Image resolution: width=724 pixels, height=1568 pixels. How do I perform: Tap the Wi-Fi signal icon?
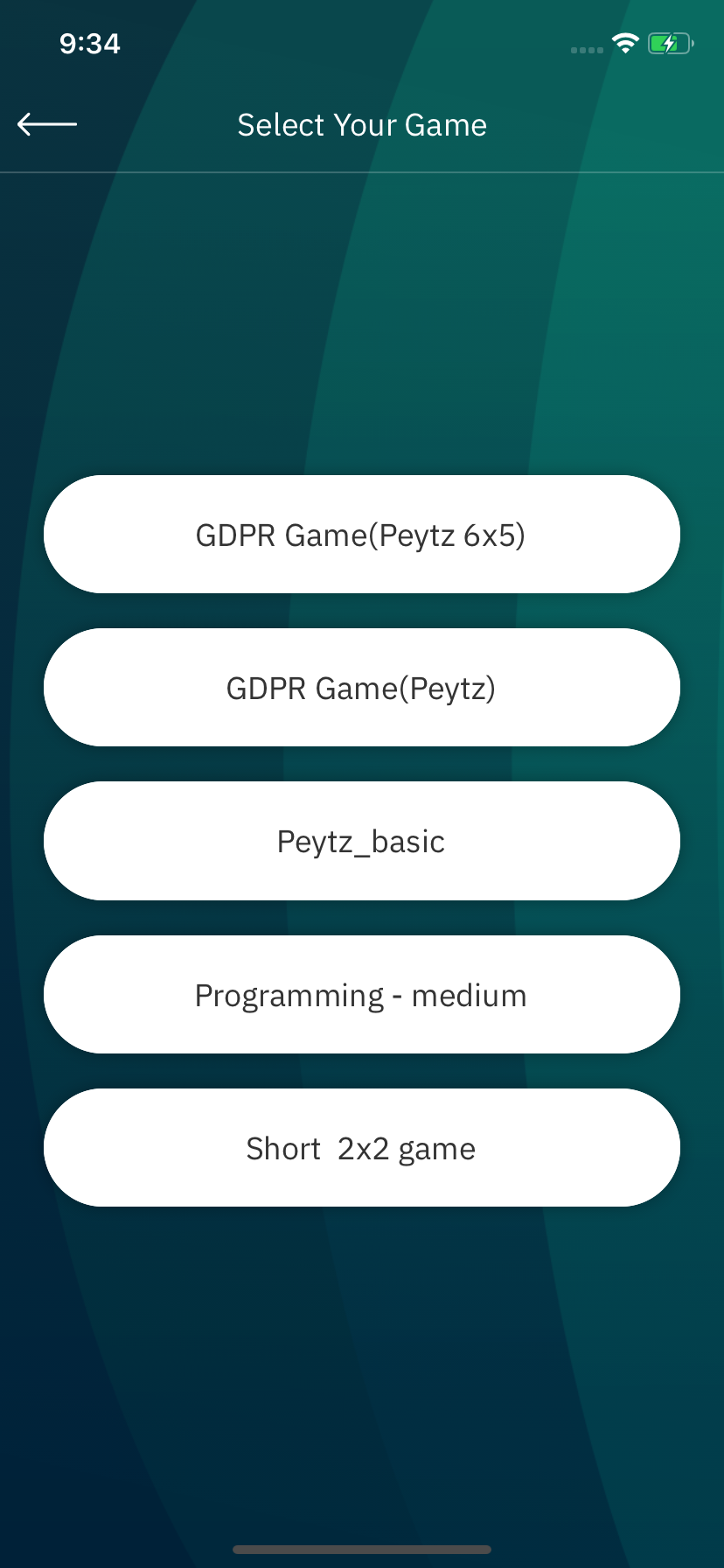pos(626,44)
